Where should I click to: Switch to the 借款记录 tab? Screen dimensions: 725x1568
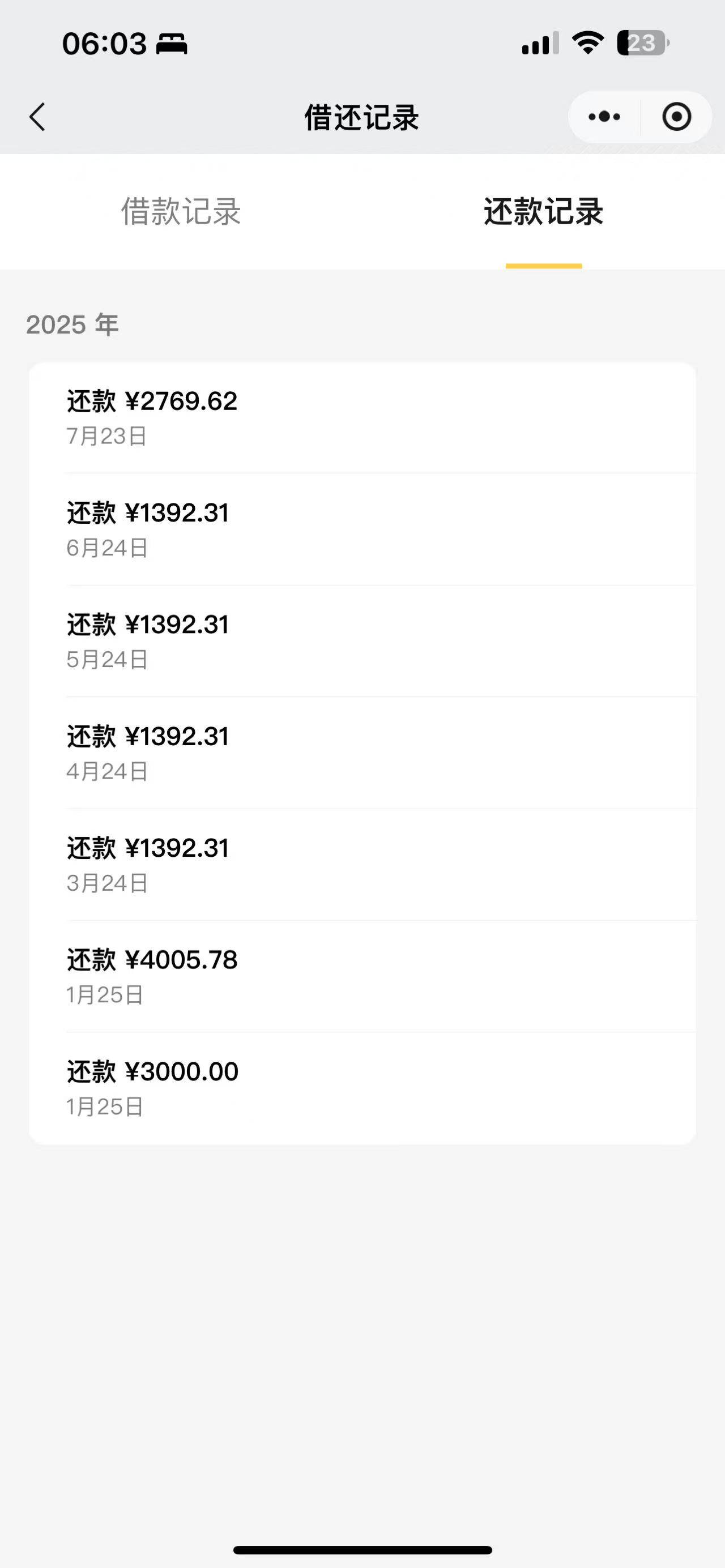click(x=181, y=211)
